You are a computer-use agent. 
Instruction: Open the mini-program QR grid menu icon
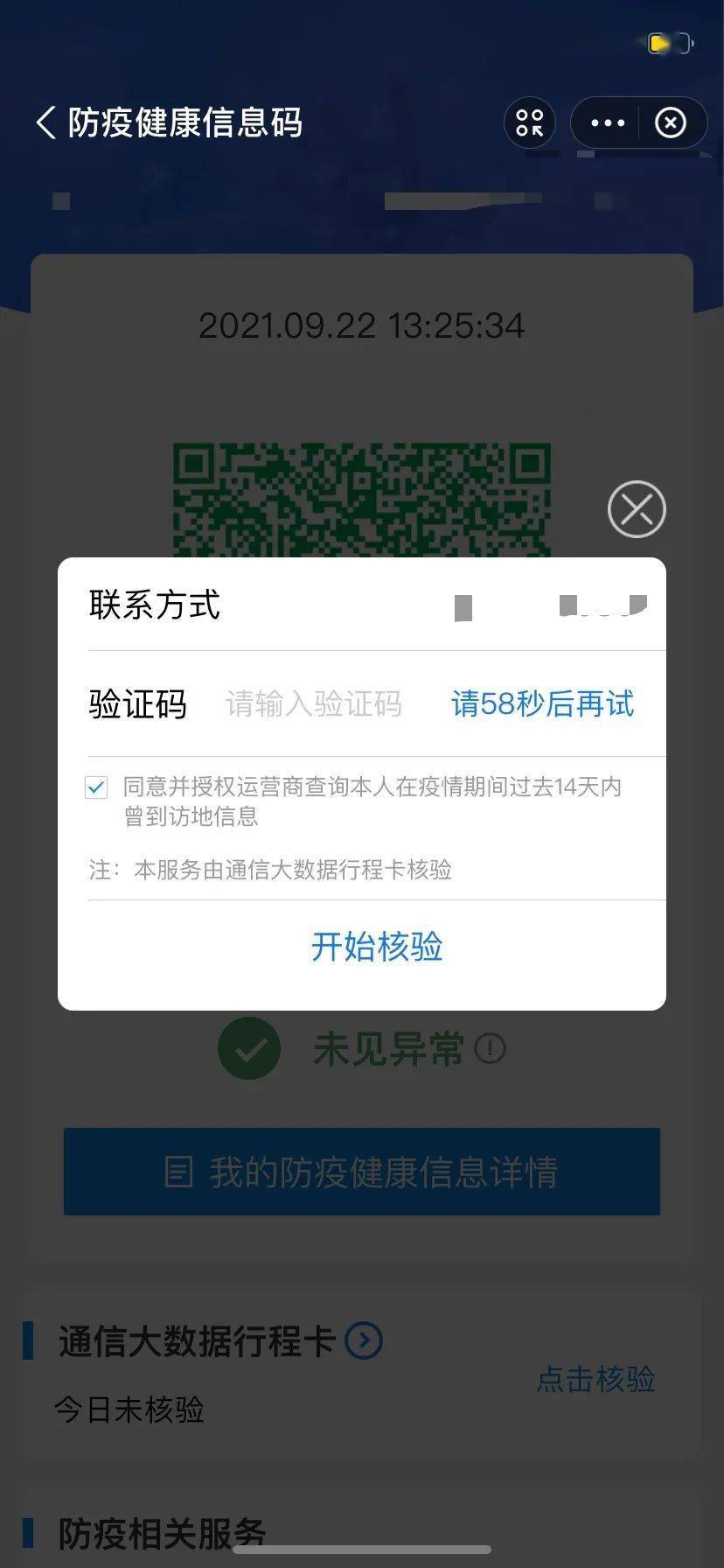529,122
